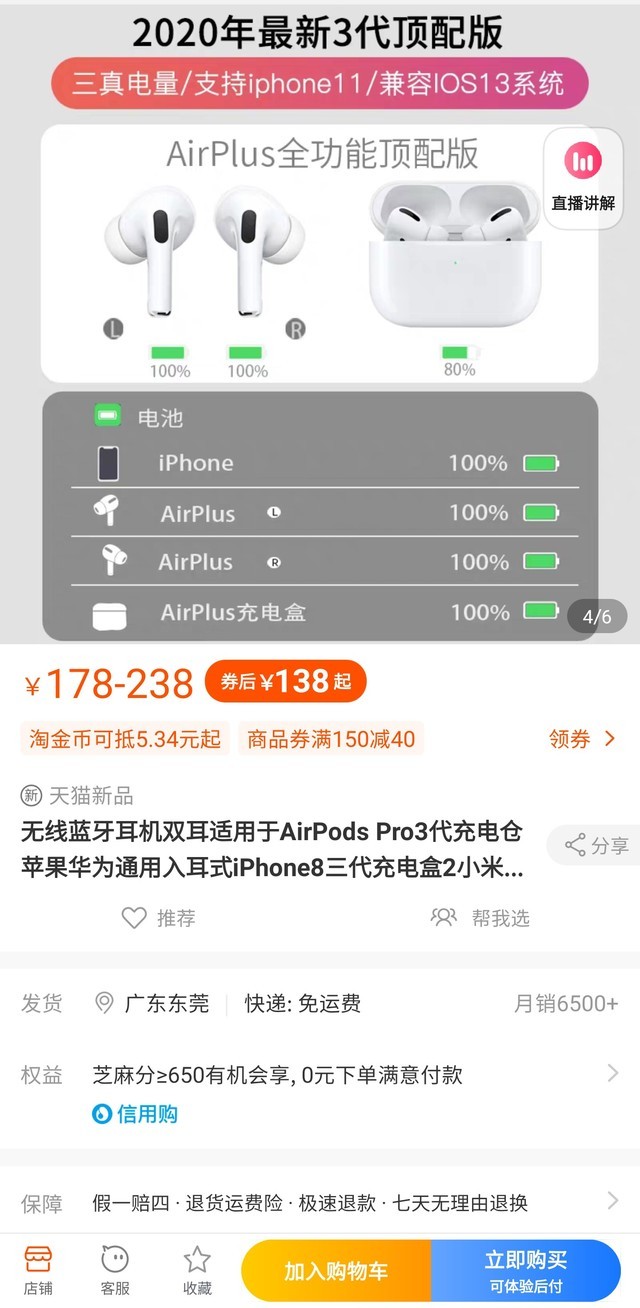640x1308 pixels.
Task: Share this product via 分享
Action: click(x=596, y=846)
